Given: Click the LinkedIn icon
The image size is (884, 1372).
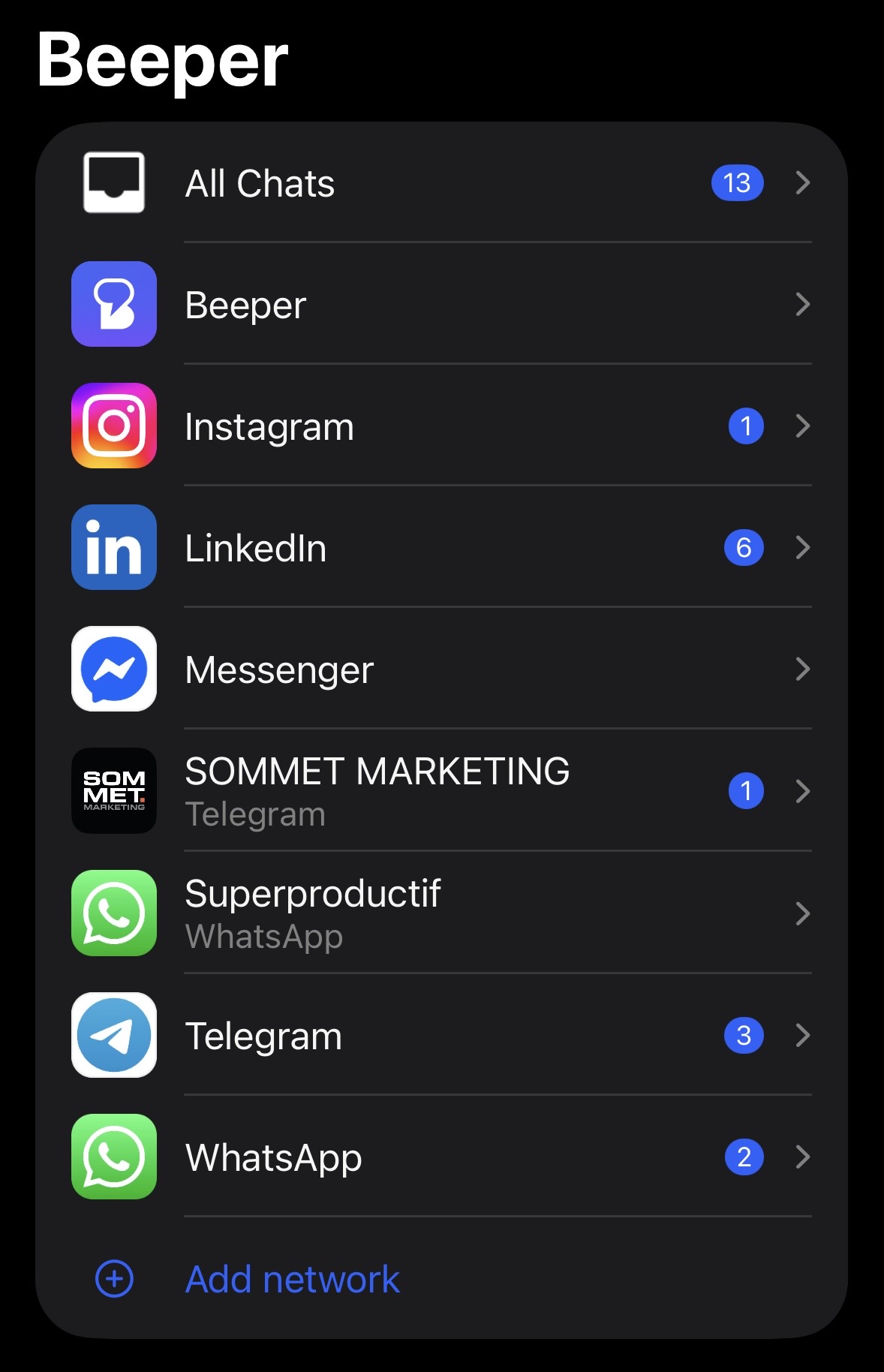Looking at the screenshot, I should click(113, 547).
